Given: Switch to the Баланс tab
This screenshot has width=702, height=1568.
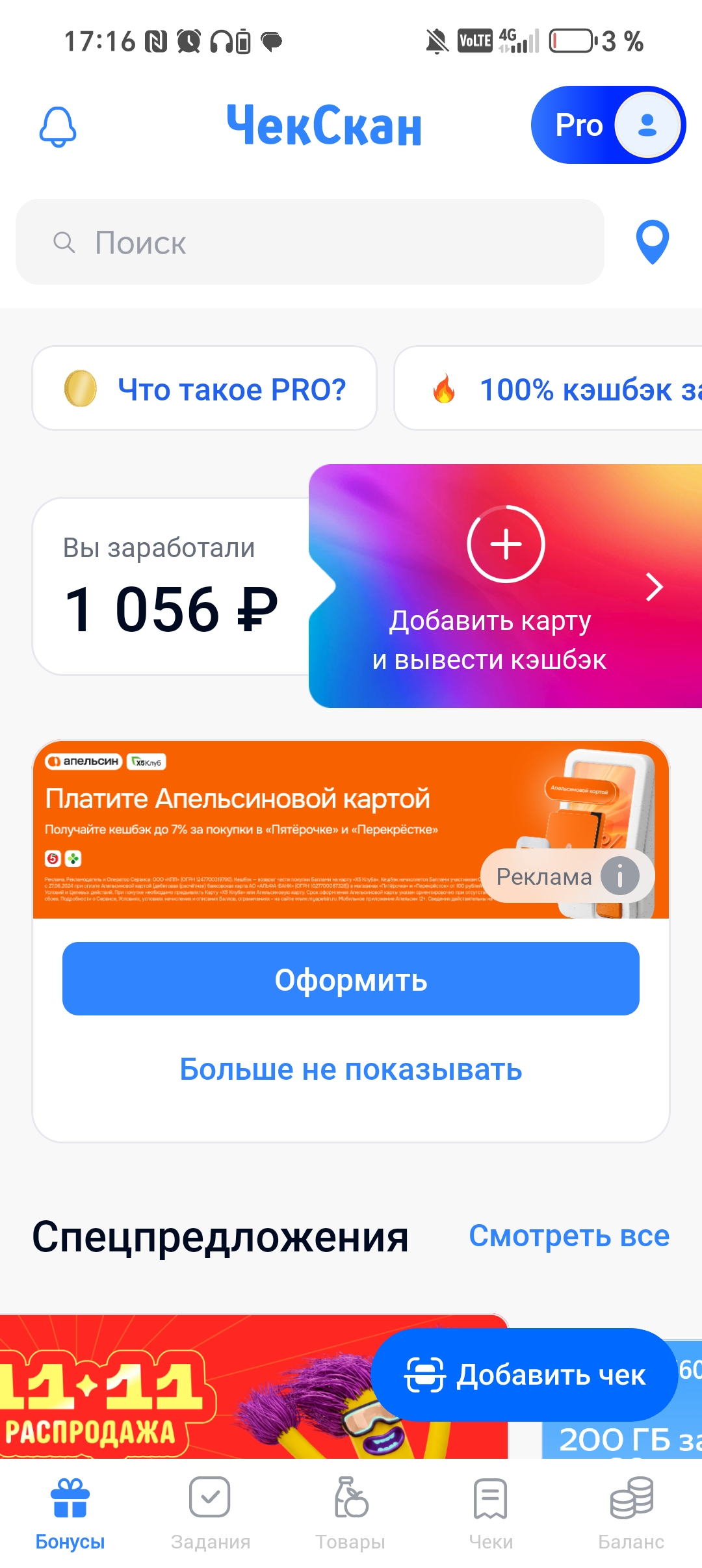Looking at the screenshot, I should (631, 1511).
